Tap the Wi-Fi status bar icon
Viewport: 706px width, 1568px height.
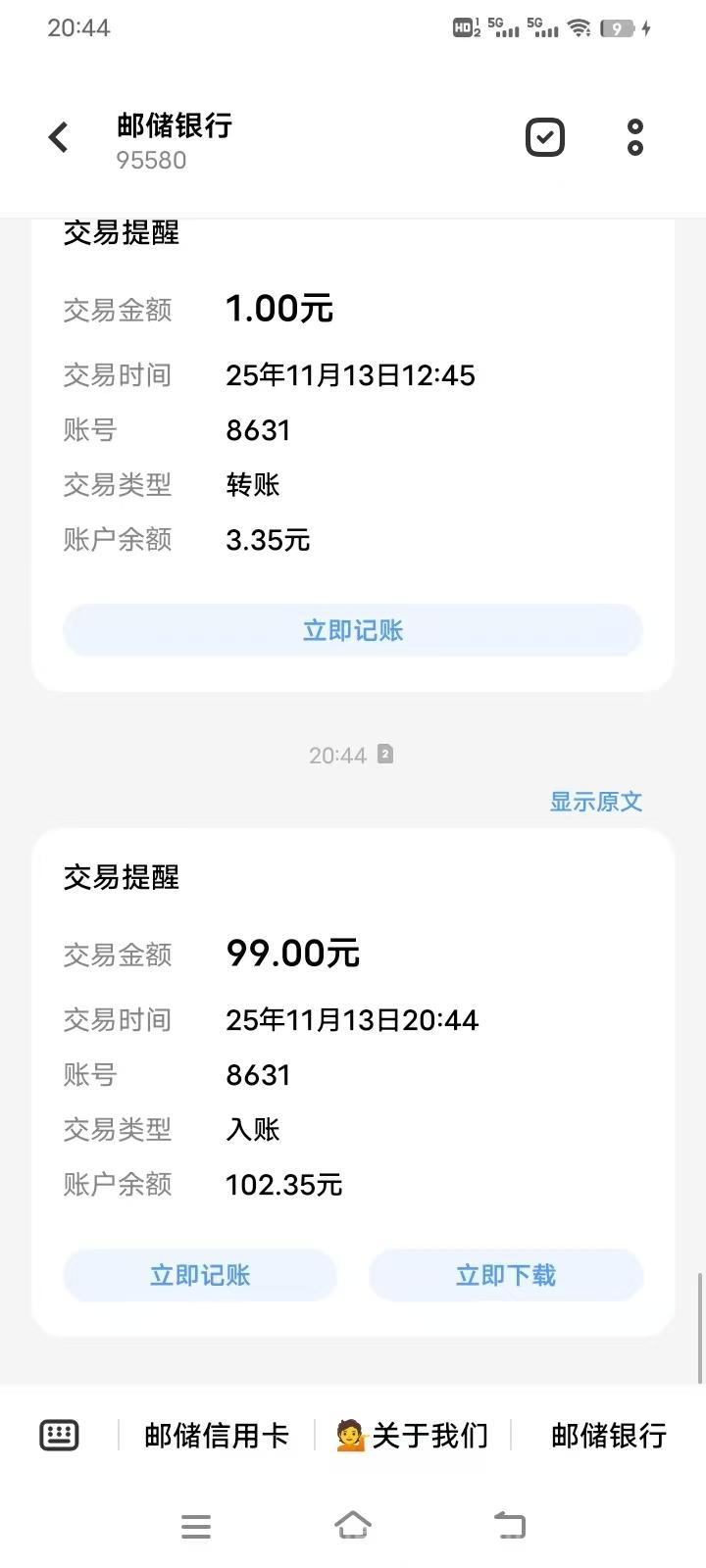tap(578, 27)
